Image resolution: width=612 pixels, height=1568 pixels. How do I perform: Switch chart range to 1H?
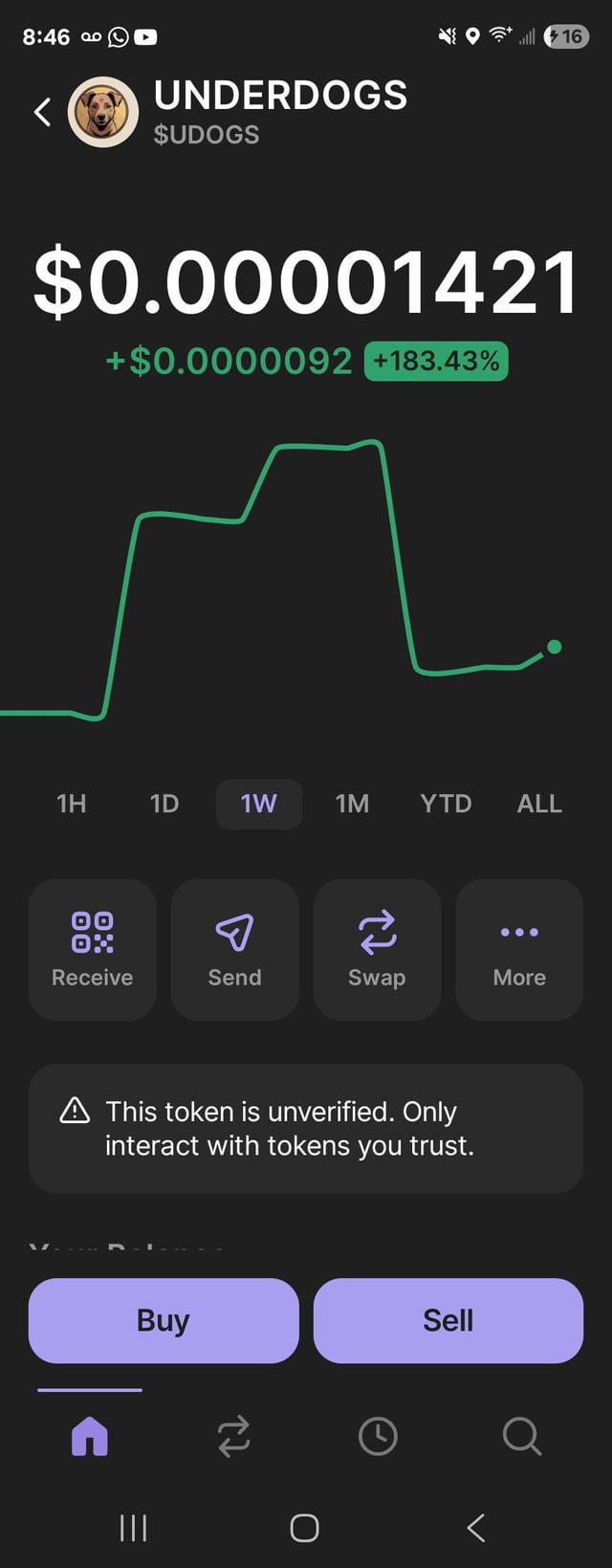(72, 804)
